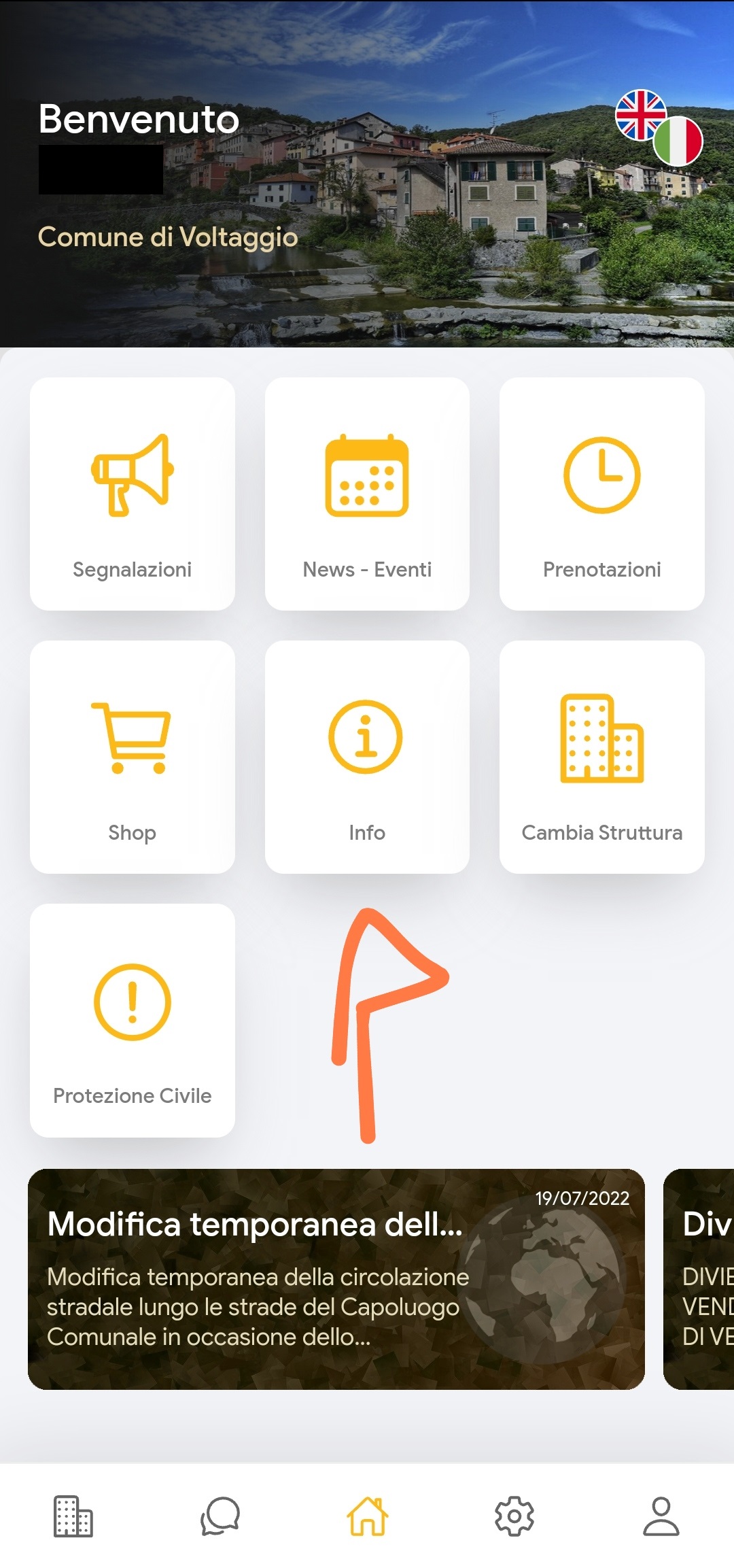Open the Segnalazioni tile
Screen dimensions: 734x1568
(133, 494)
